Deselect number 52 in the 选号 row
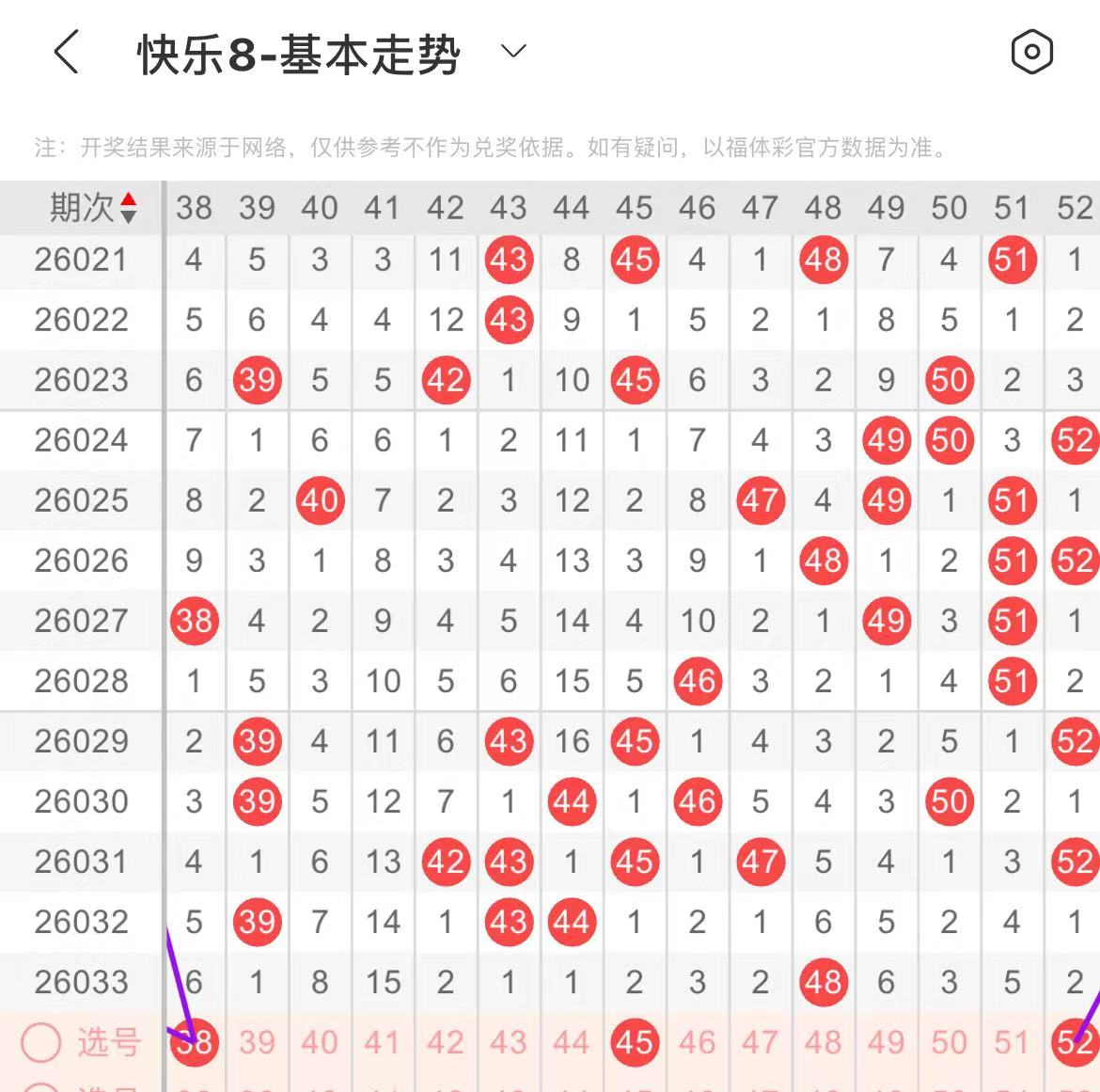The image size is (1100, 1092). coord(1075,1042)
